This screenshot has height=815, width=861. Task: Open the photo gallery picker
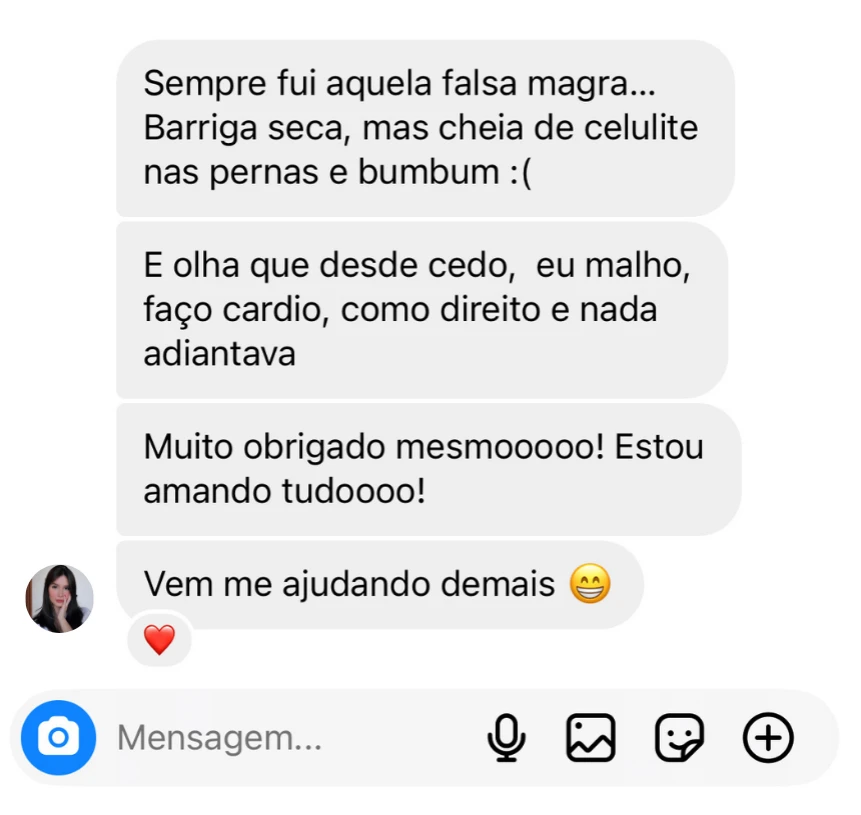coord(591,739)
